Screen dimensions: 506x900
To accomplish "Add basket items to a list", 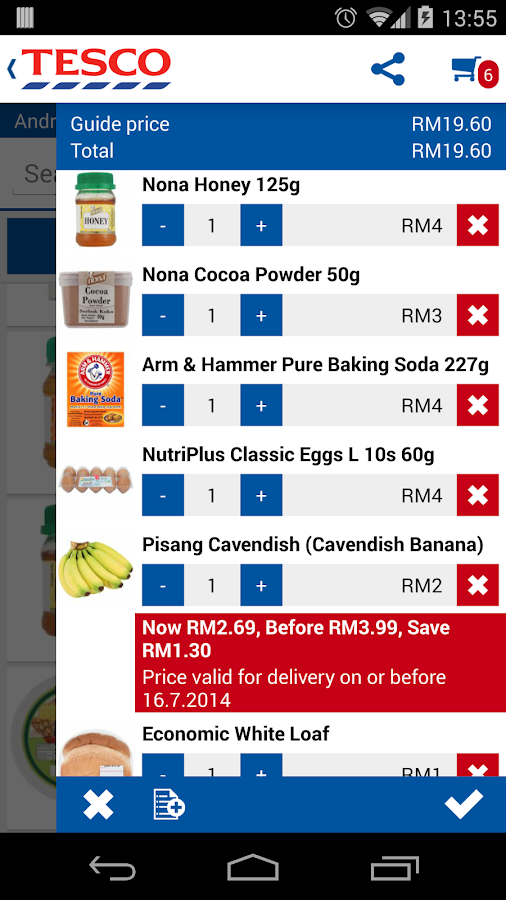I will click(x=169, y=805).
